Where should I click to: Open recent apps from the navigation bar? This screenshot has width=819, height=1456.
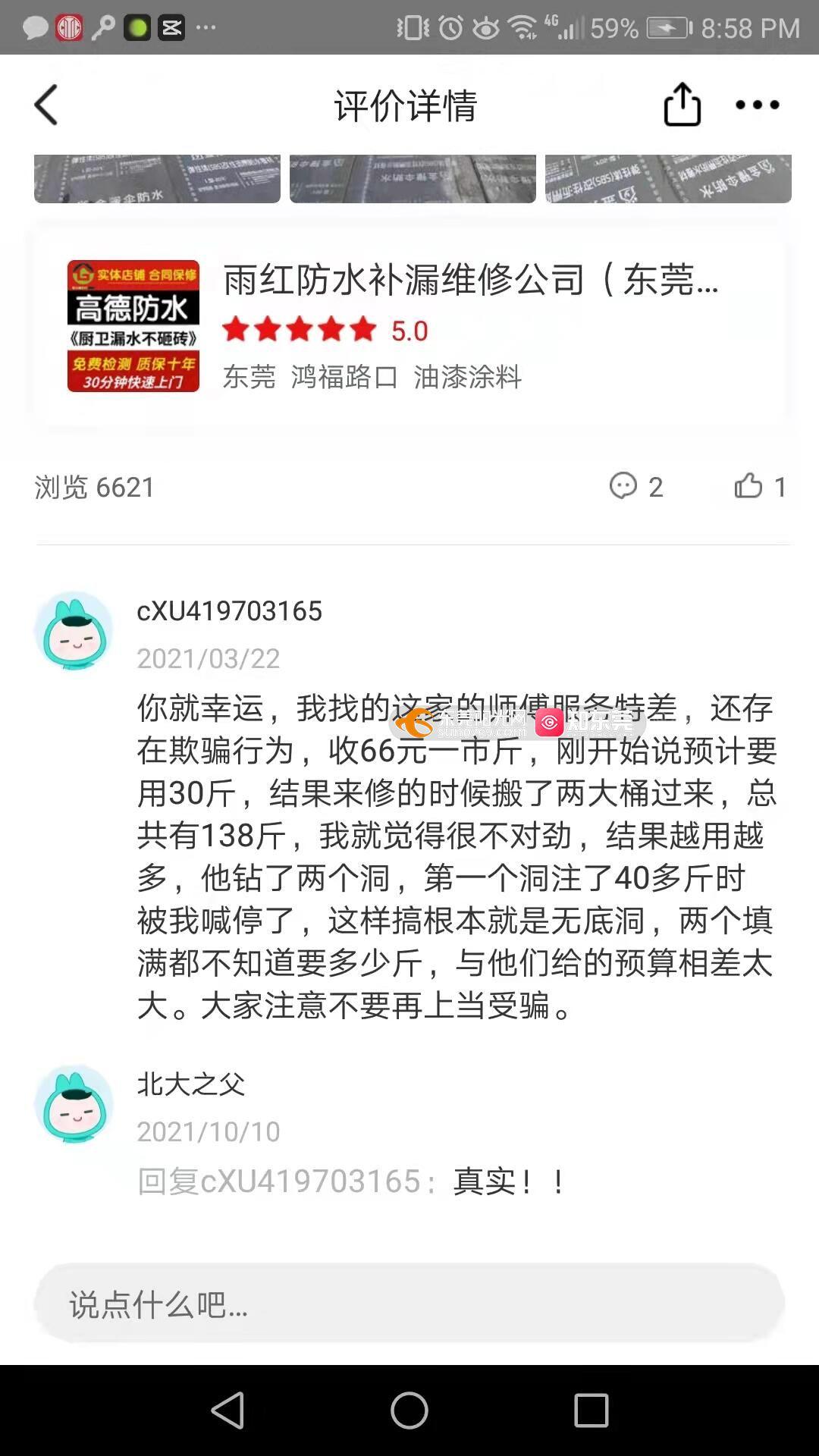click(591, 1410)
